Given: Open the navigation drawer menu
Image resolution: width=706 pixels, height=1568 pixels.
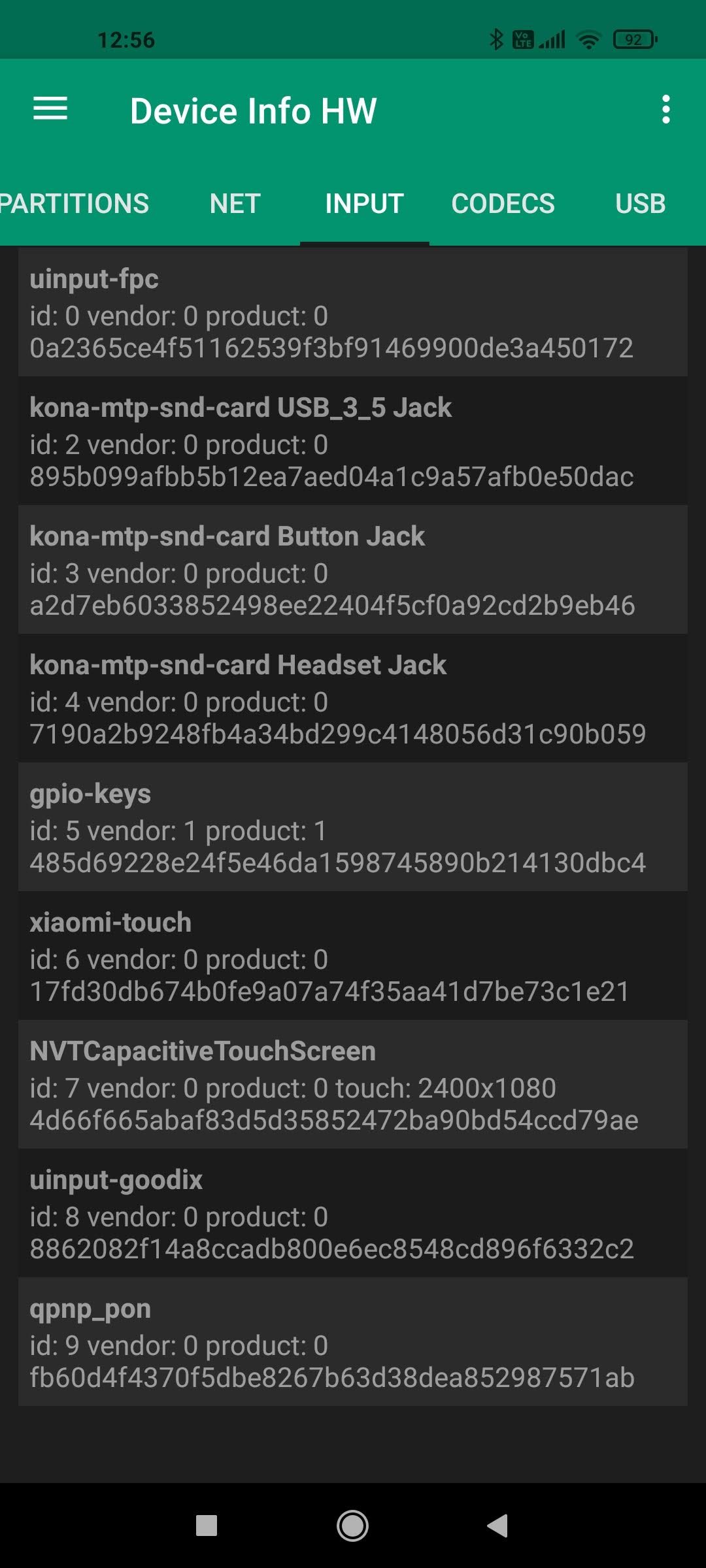Looking at the screenshot, I should (50, 109).
